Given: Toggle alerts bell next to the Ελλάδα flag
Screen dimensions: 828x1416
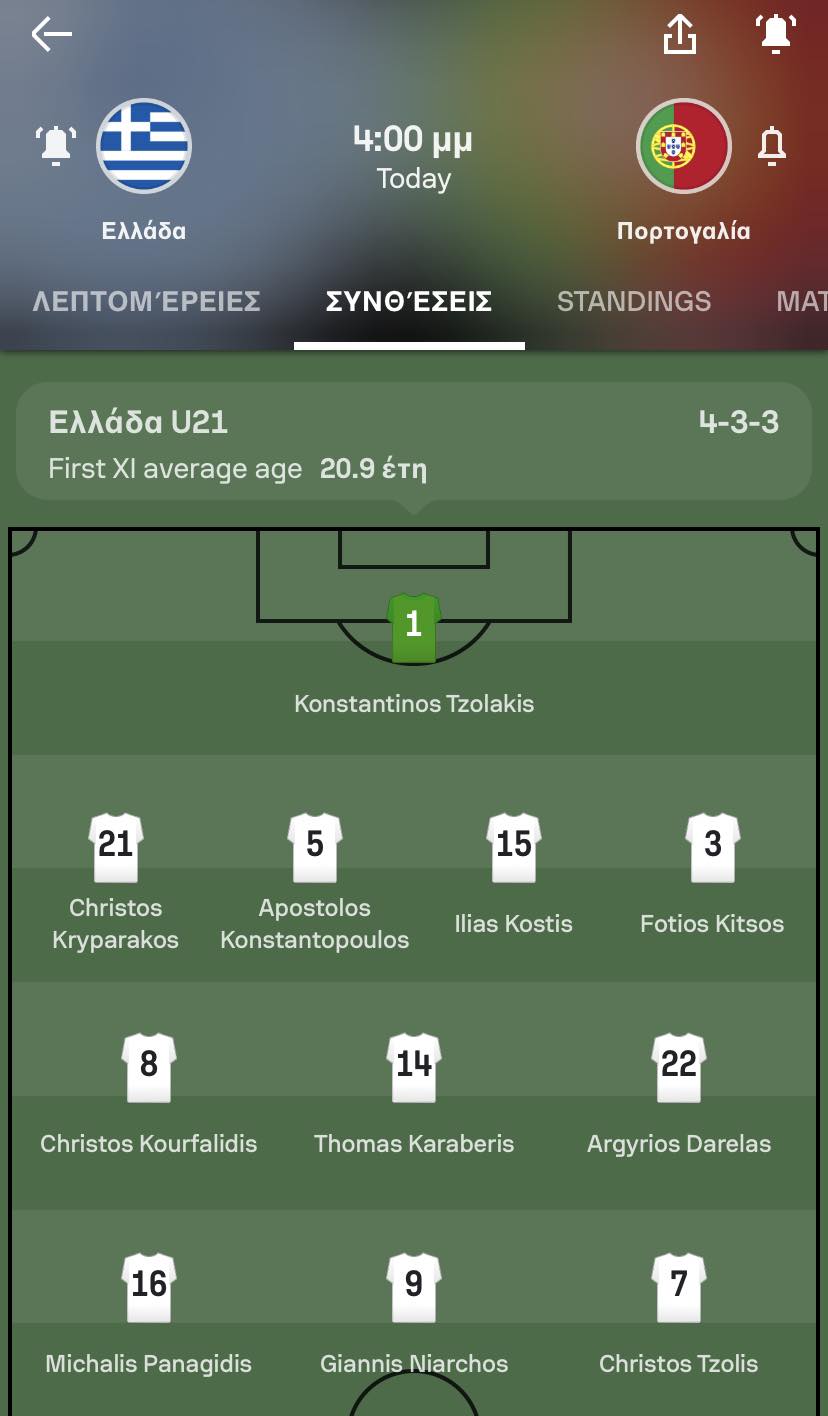Looking at the screenshot, I should (56, 146).
